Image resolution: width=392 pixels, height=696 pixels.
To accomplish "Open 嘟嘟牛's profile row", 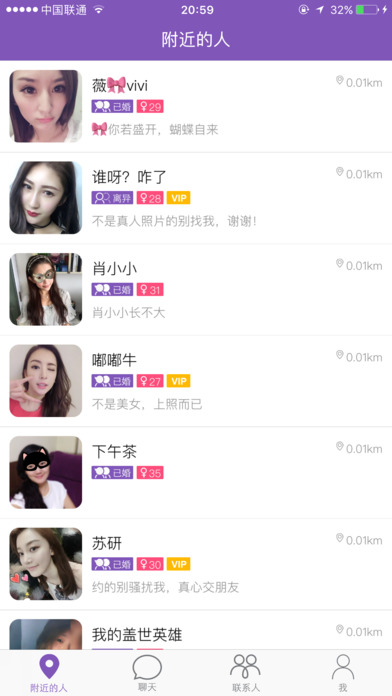I will click(196, 381).
